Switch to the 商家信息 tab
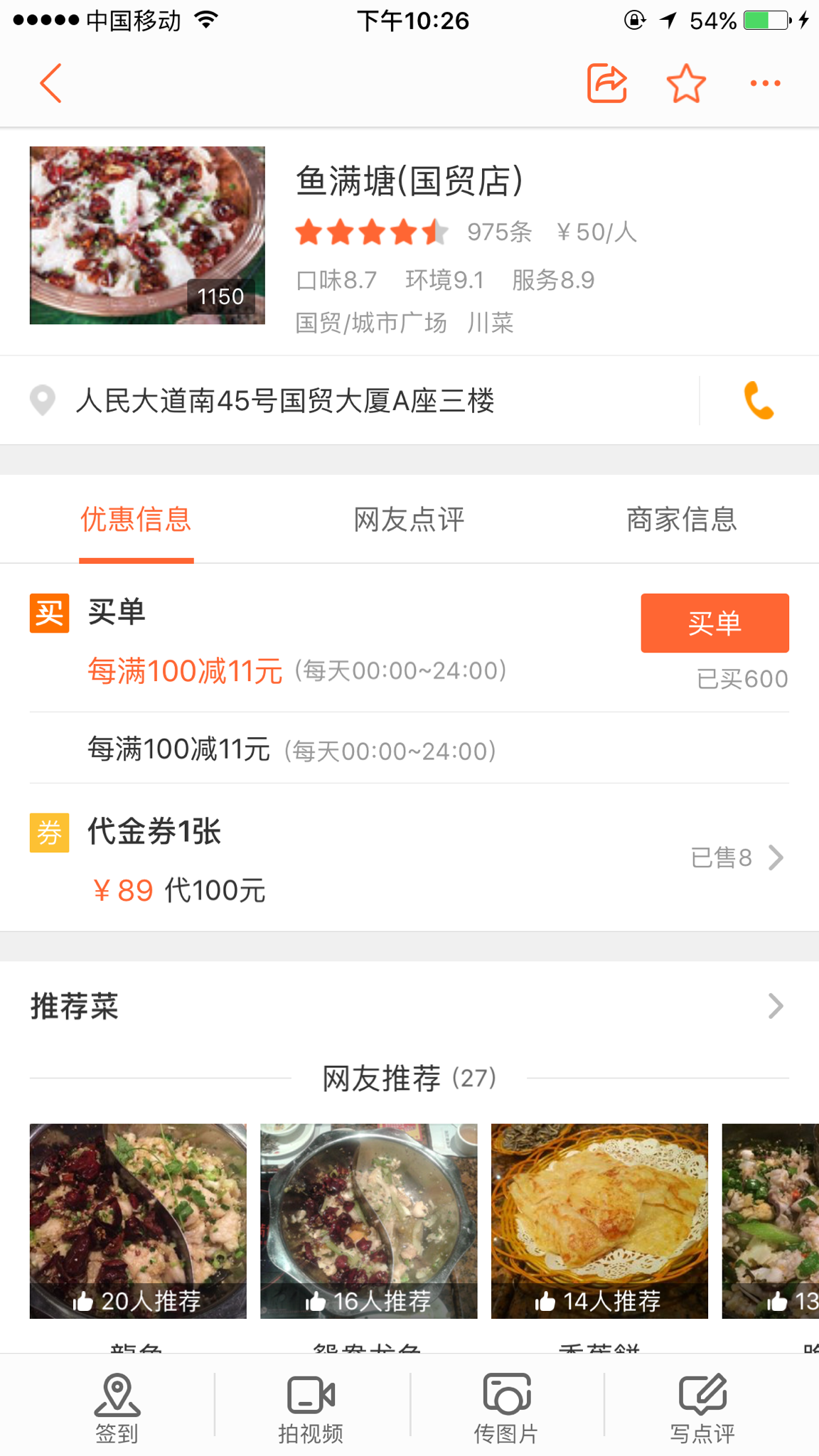The height and width of the screenshot is (1456, 819). coord(681,520)
